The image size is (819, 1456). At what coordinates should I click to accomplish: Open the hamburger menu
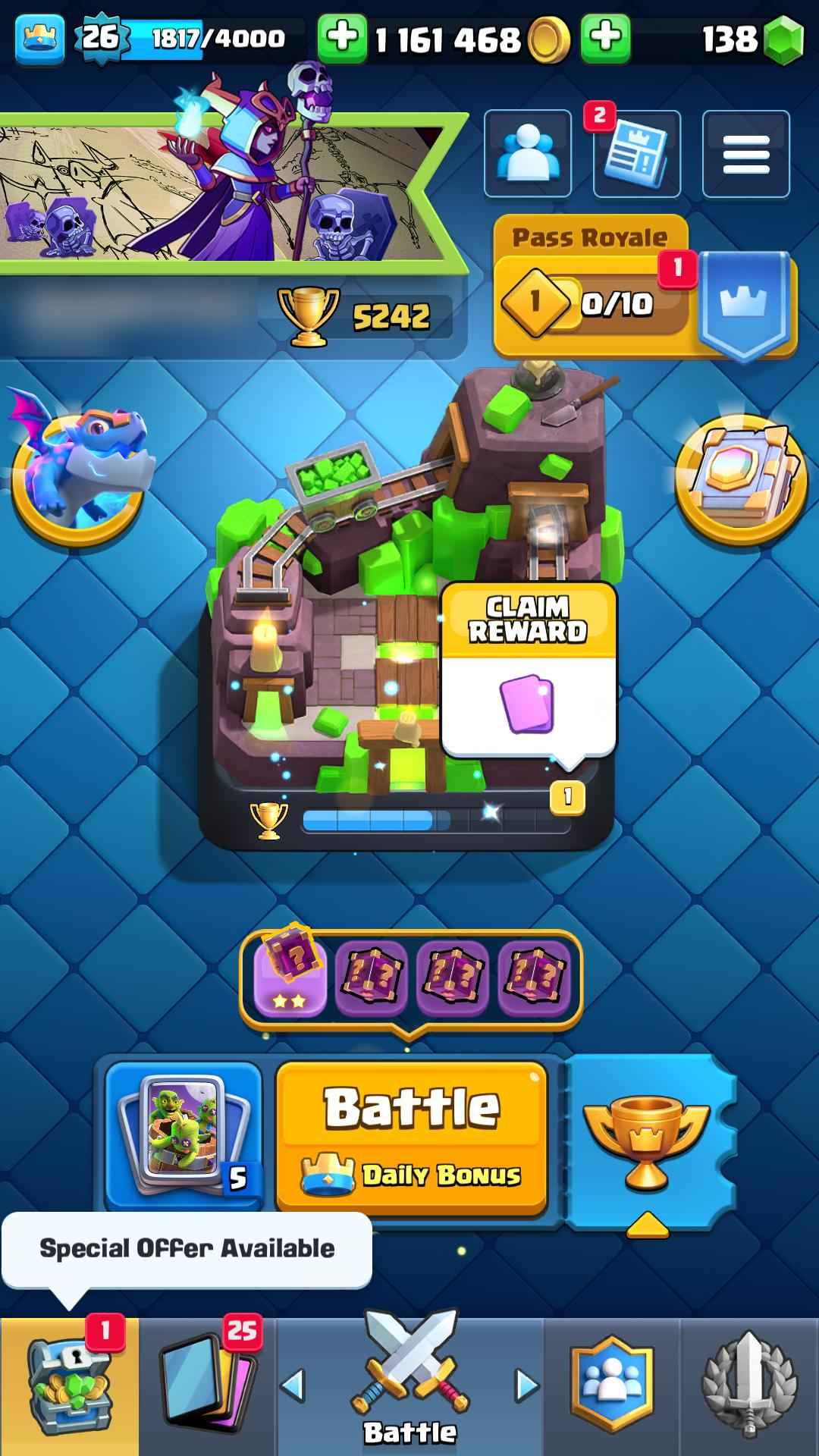(745, 154)
